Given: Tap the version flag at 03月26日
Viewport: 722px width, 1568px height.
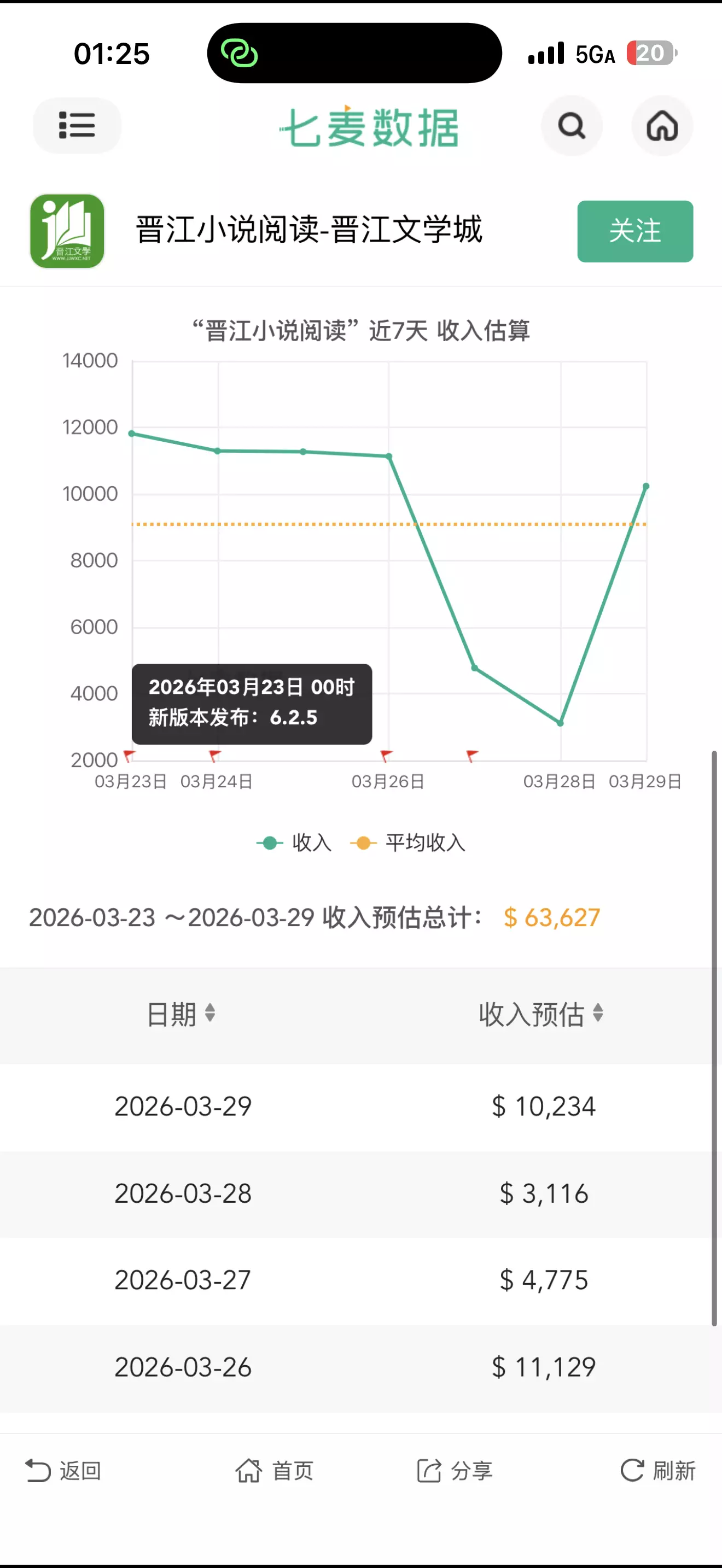Looking at the screenshot, I should click(x=386, y=756).
